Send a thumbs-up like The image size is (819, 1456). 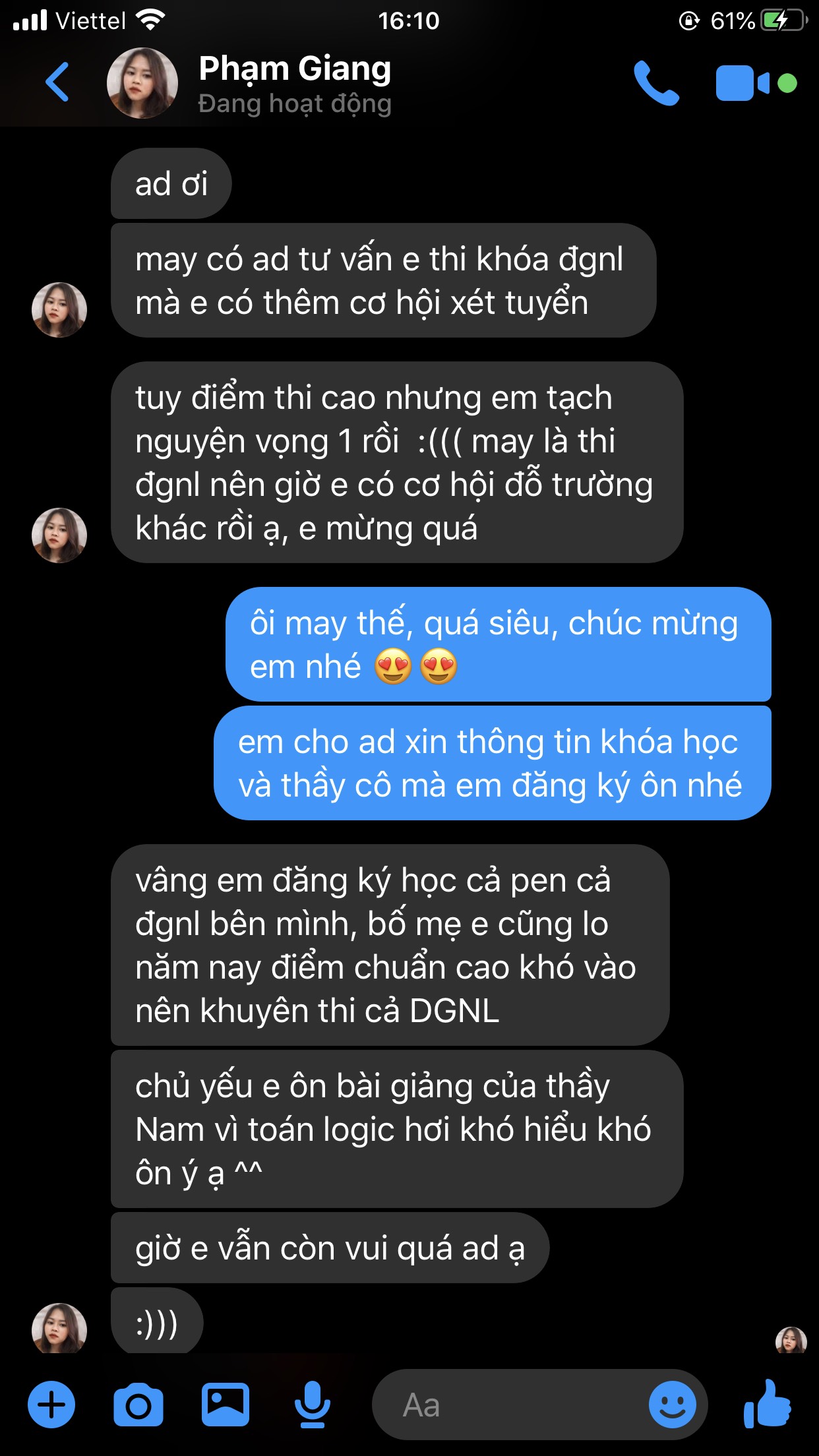pyautogui.click(x=768, y=1404)
